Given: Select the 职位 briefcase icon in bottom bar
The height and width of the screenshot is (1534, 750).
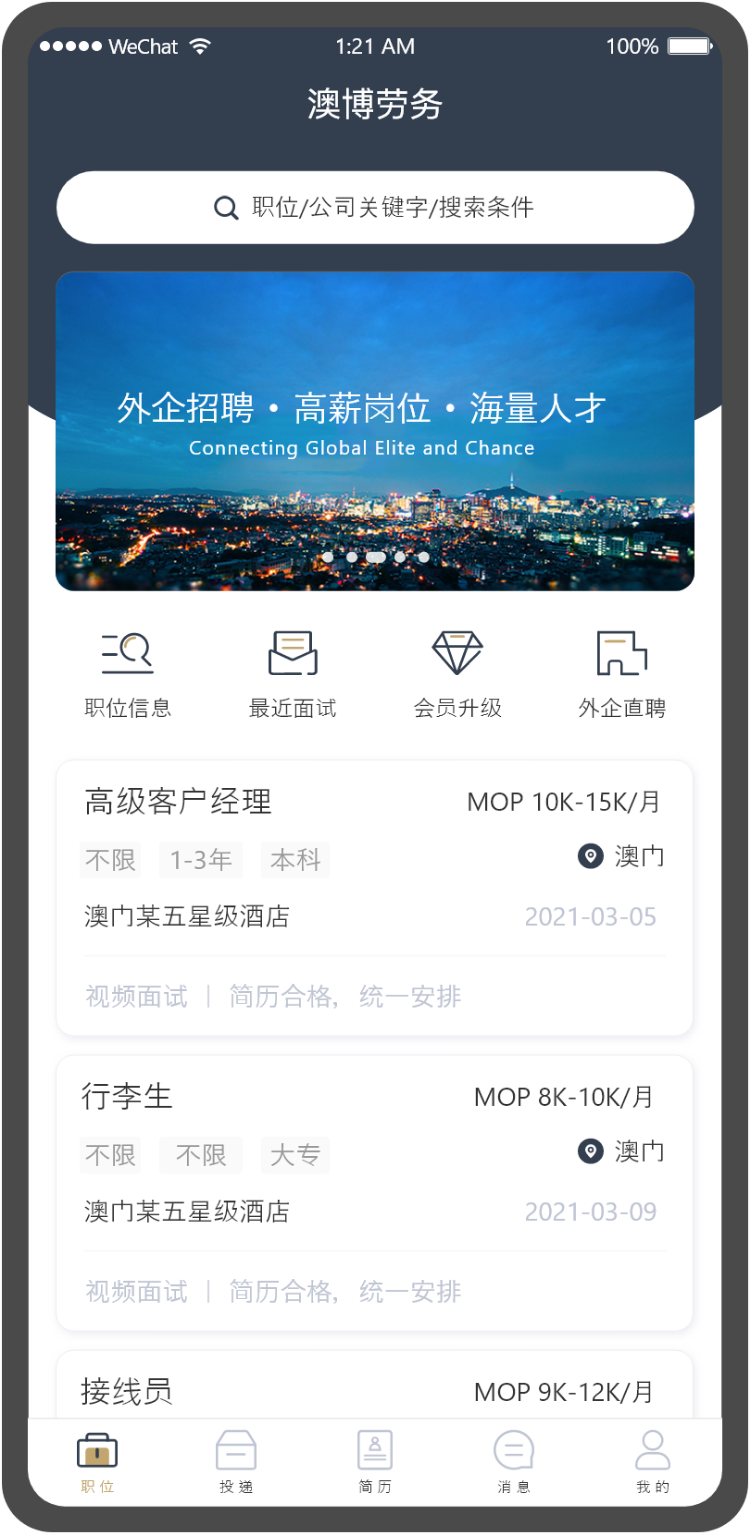Looking at the screenshot, I should point(96,1454).
